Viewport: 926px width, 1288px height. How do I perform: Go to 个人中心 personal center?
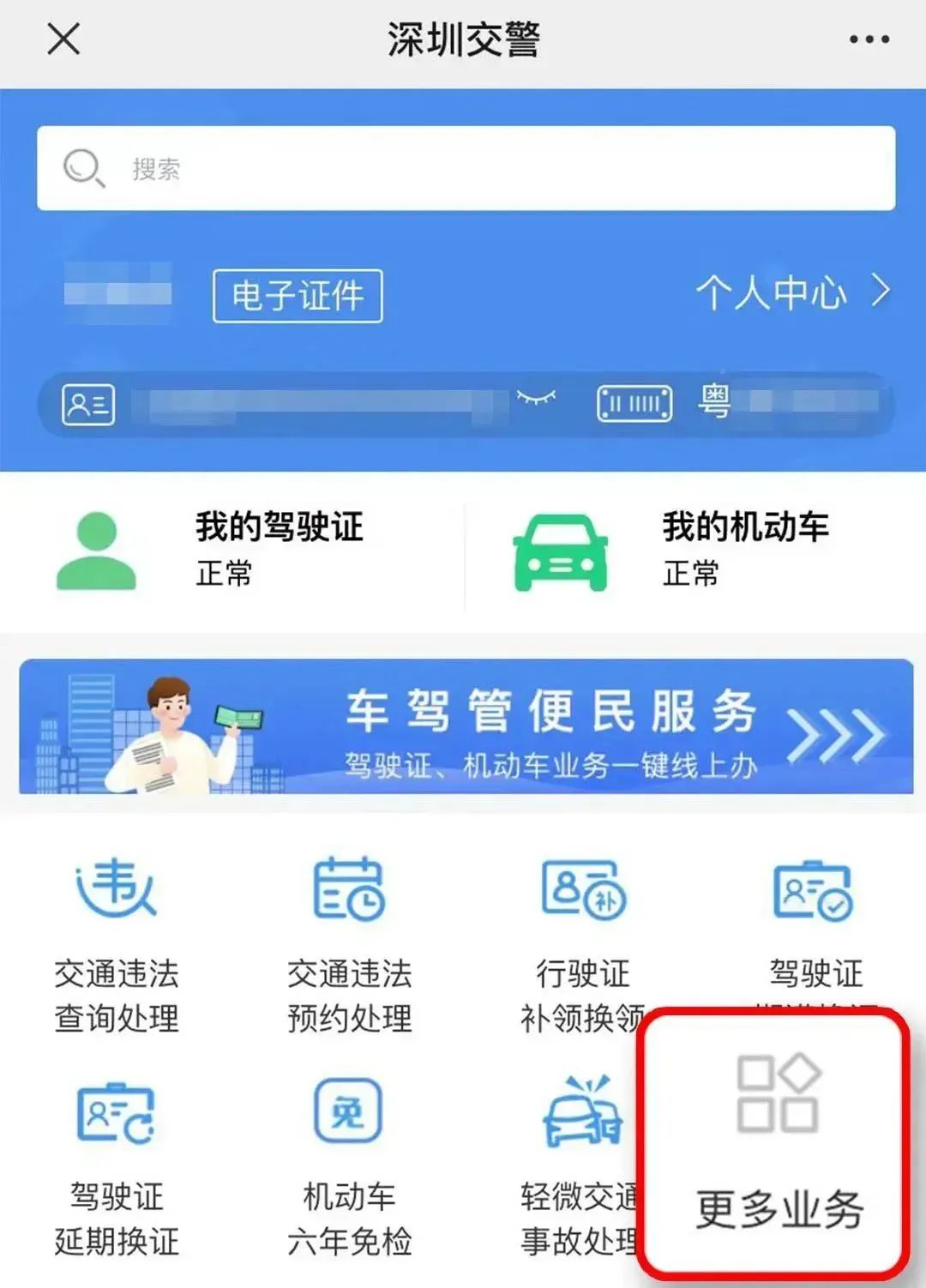pyautogui.click(x=792, y=292)
